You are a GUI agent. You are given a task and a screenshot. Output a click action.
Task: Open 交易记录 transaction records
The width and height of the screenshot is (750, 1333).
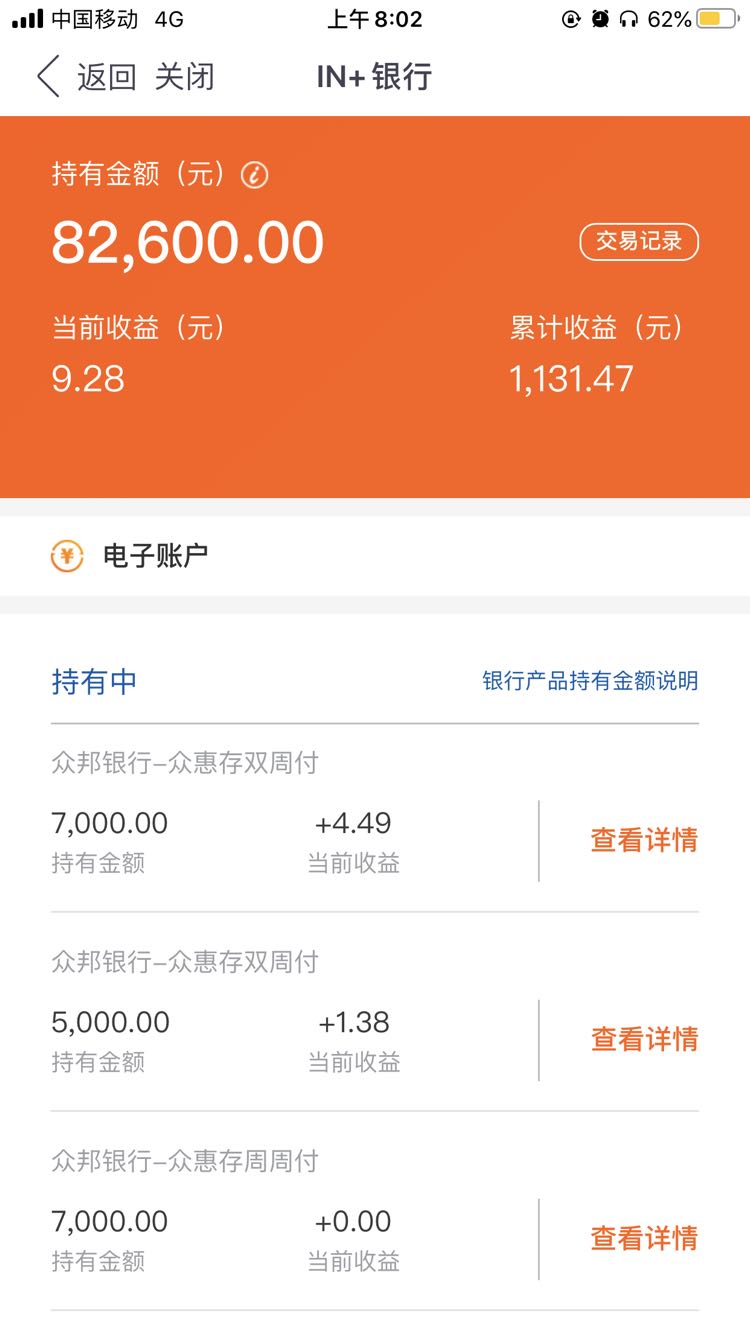tap(639, 241)
